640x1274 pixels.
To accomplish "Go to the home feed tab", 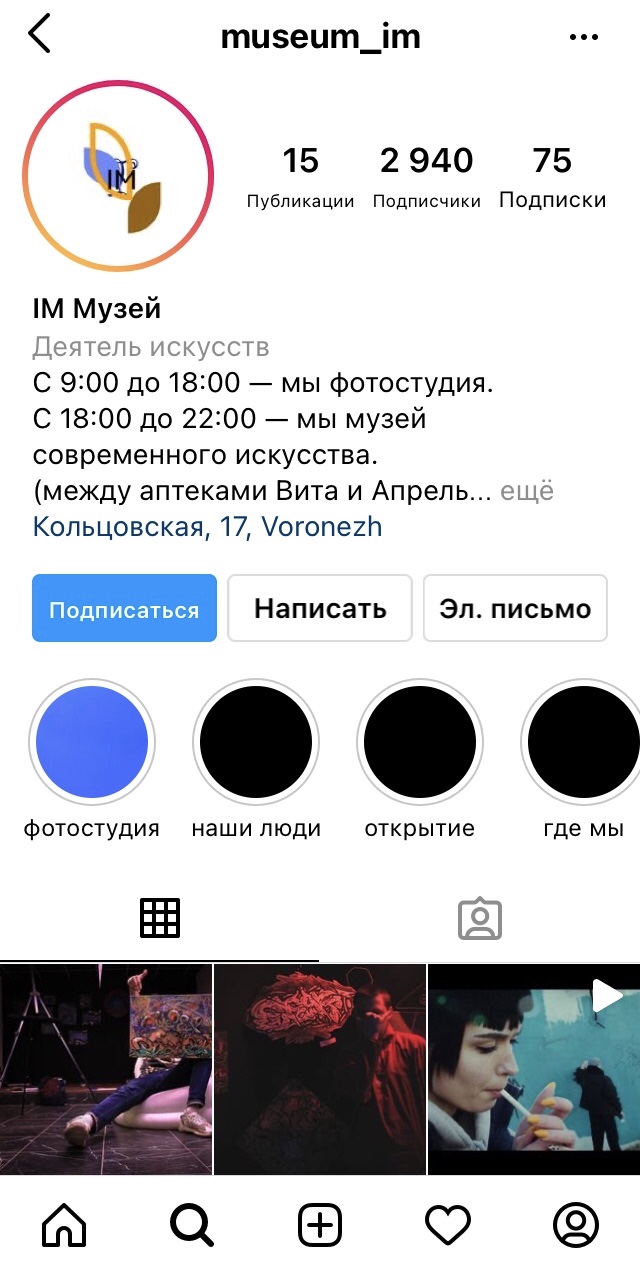I will coord(64,1225).
